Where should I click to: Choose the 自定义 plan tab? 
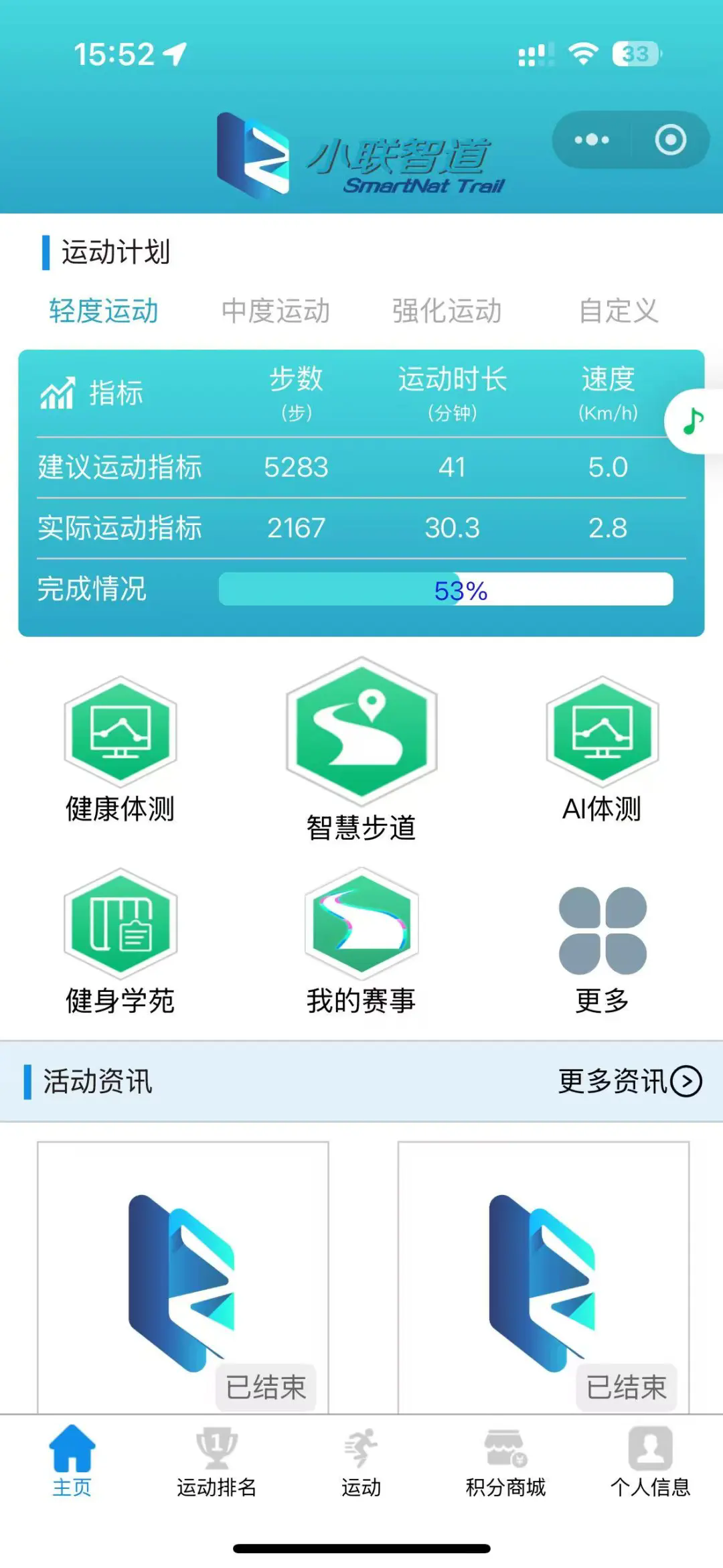[619, 311]
